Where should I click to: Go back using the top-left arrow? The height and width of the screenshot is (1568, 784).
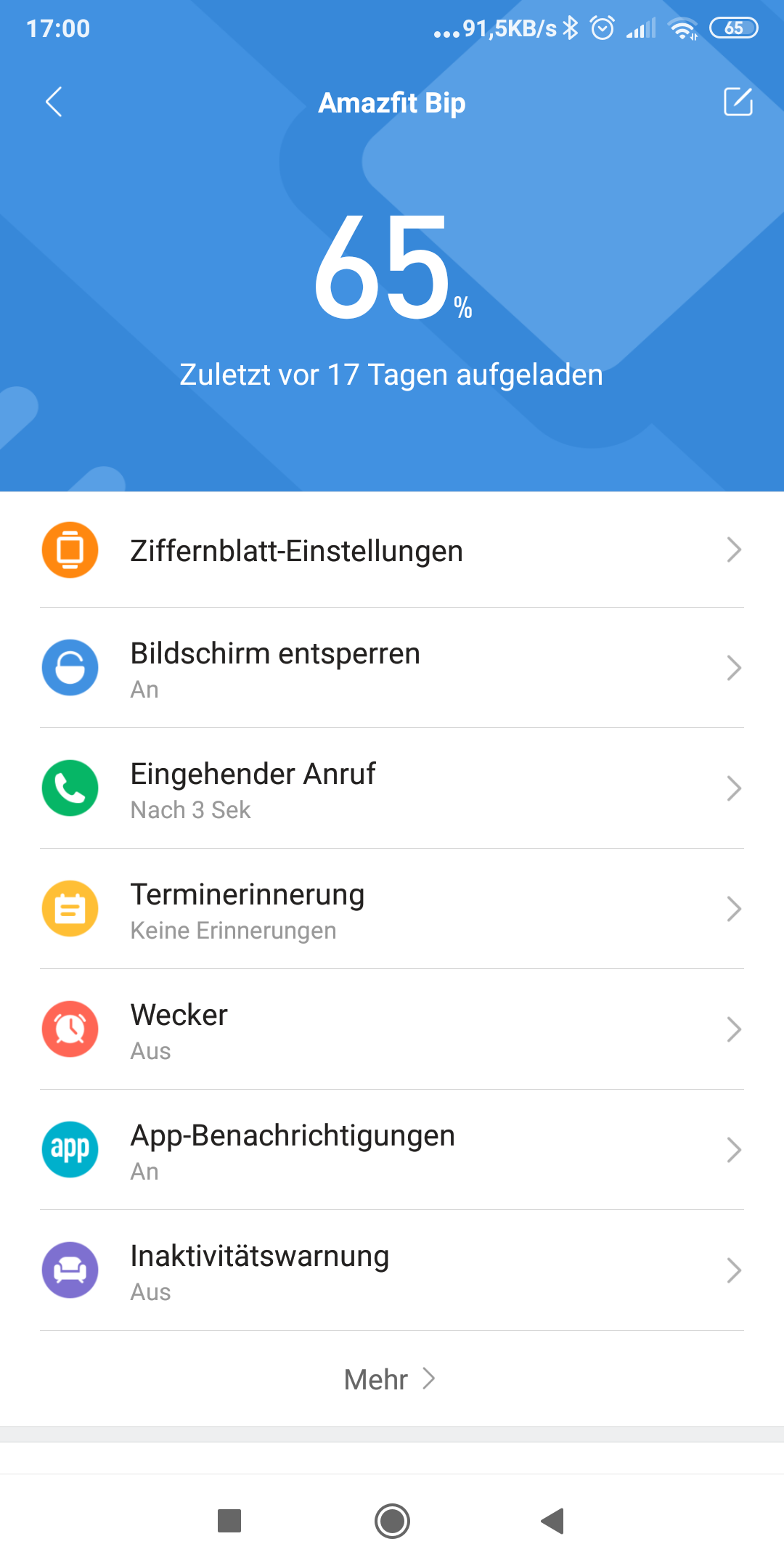(54, 102)
